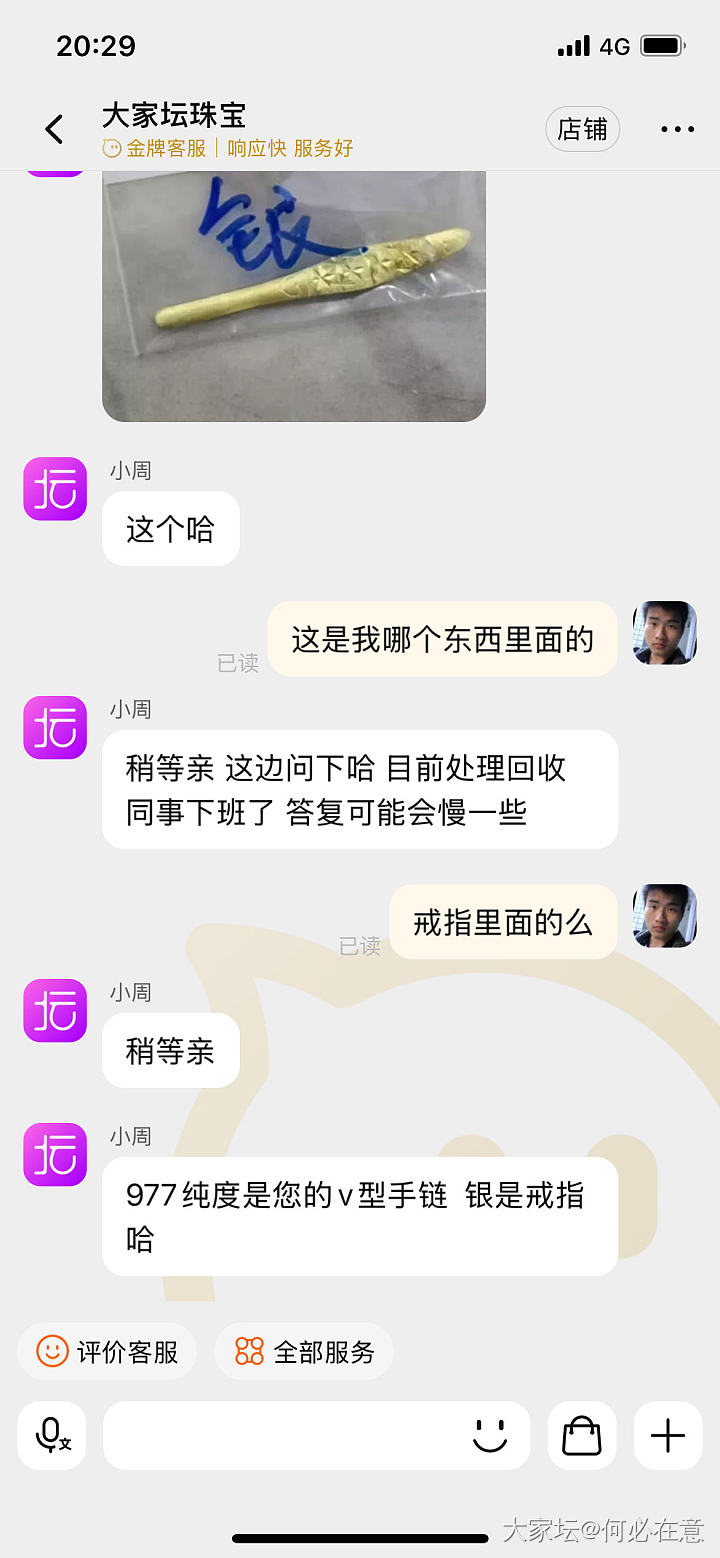Open the three-dot overflow menu
Image resolution: width=720 pixels, height=1558 pixels.
click(x=677, y=129)
